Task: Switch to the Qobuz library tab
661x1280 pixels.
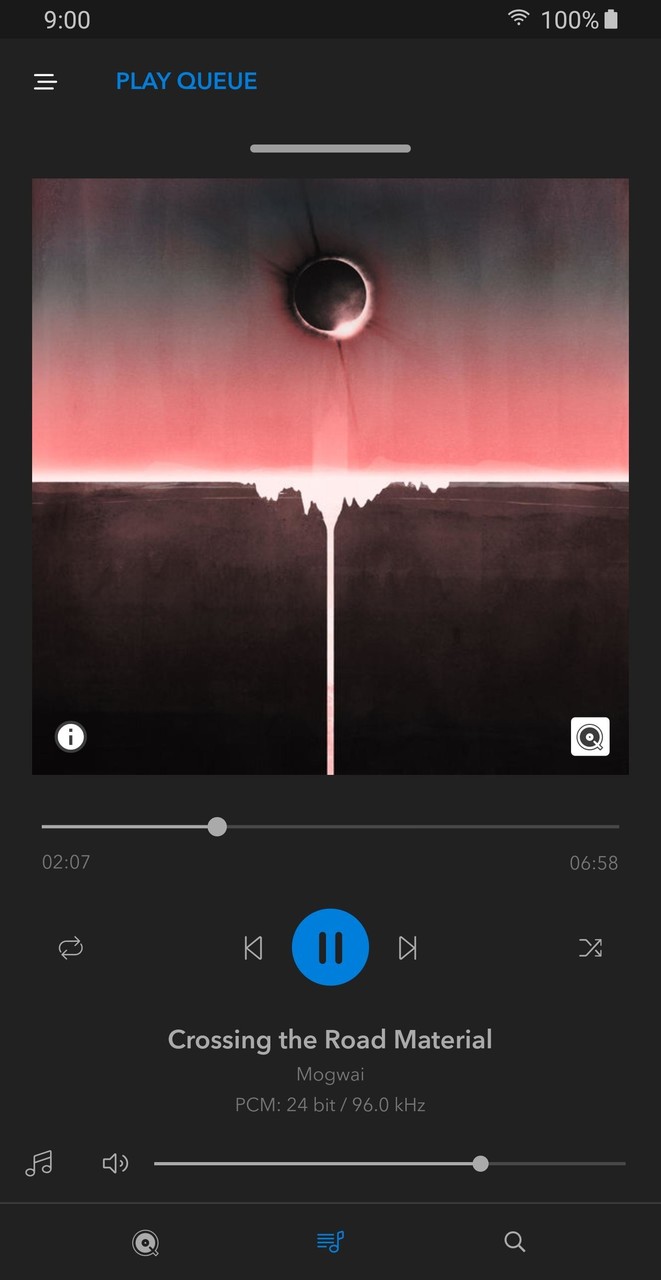Action: point(146,1242)
